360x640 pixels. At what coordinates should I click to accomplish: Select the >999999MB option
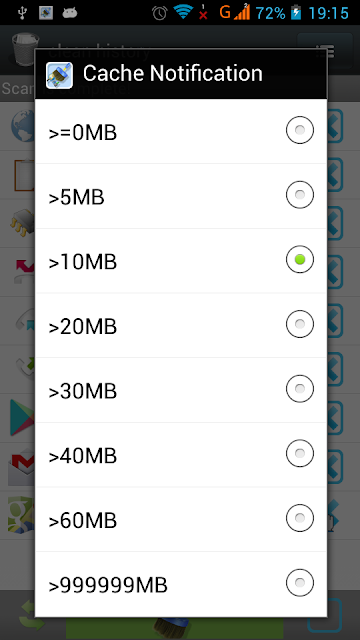point(181,584)
